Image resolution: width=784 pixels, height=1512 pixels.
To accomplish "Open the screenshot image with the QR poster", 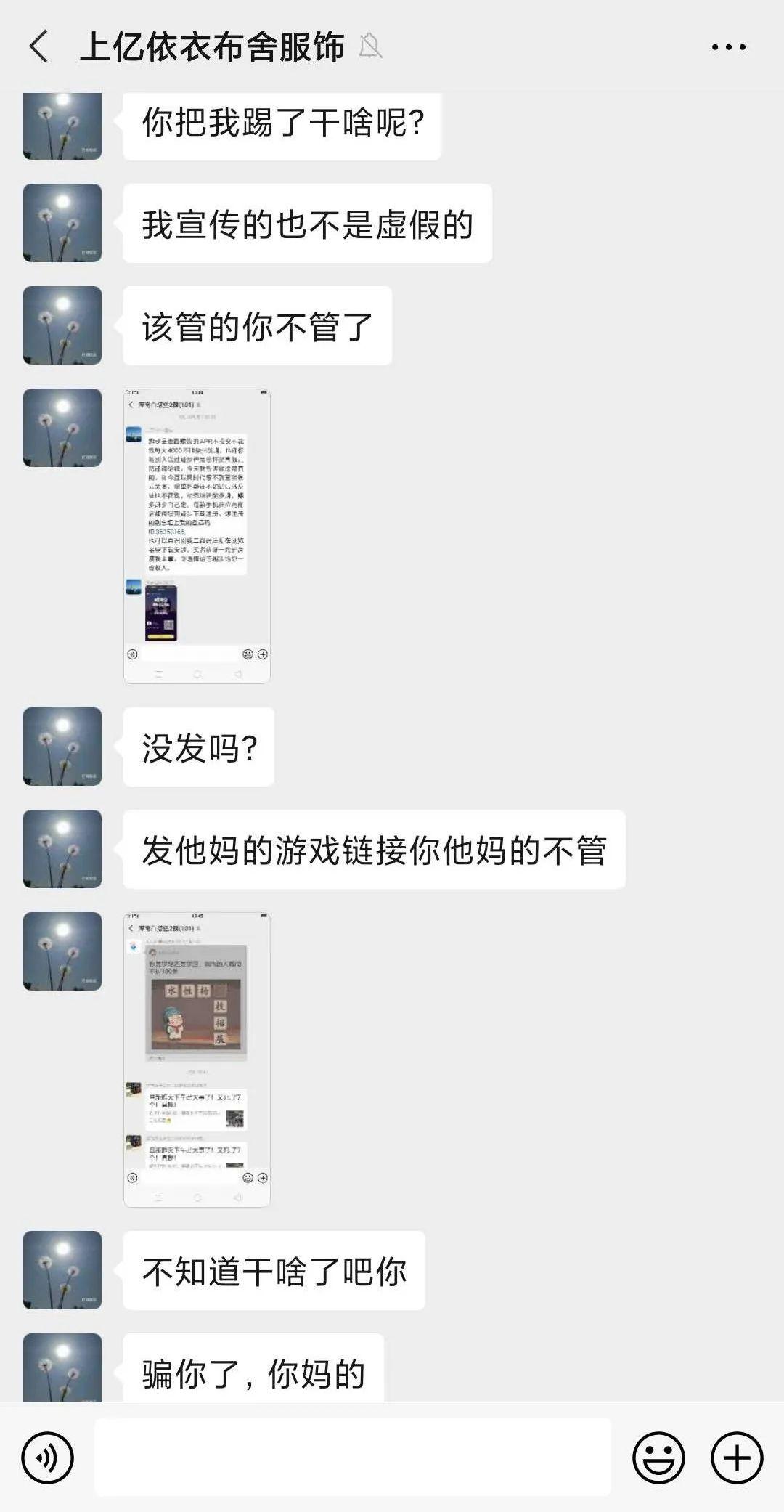I will 197,536.
